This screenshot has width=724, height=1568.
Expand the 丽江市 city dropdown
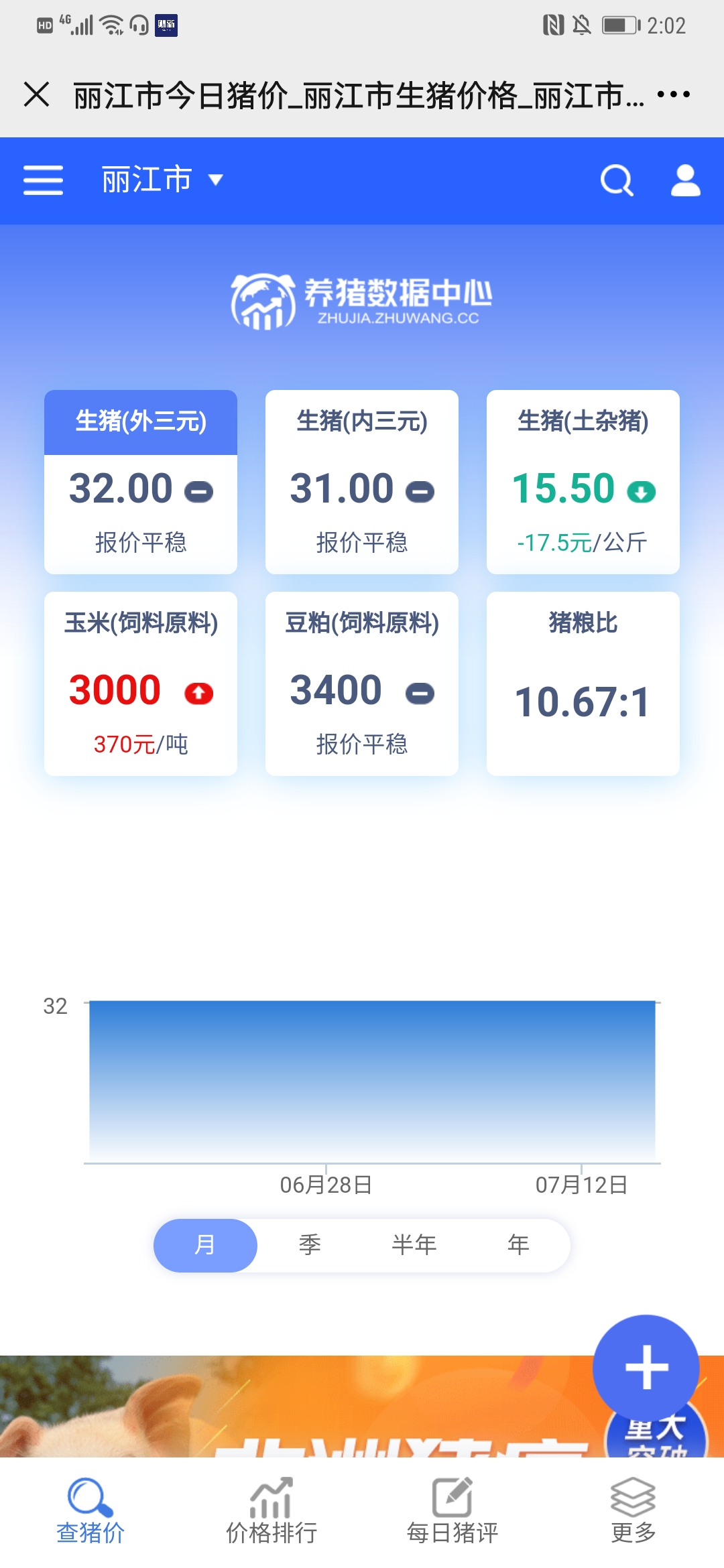[161, 180]
